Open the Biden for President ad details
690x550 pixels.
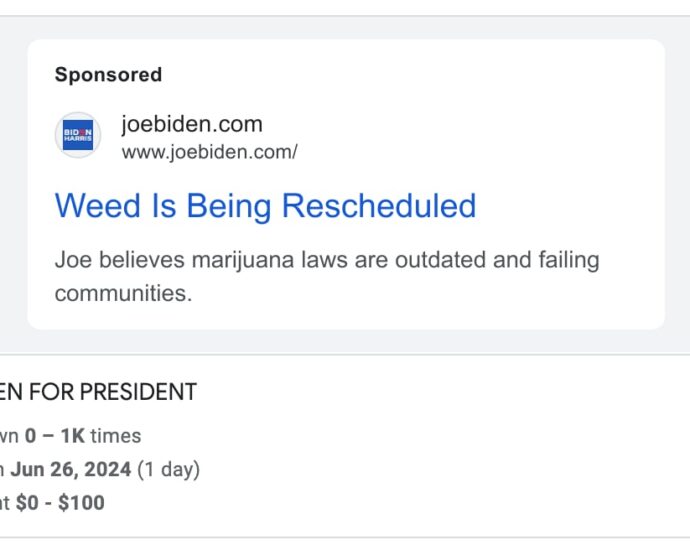click(99, 392)
